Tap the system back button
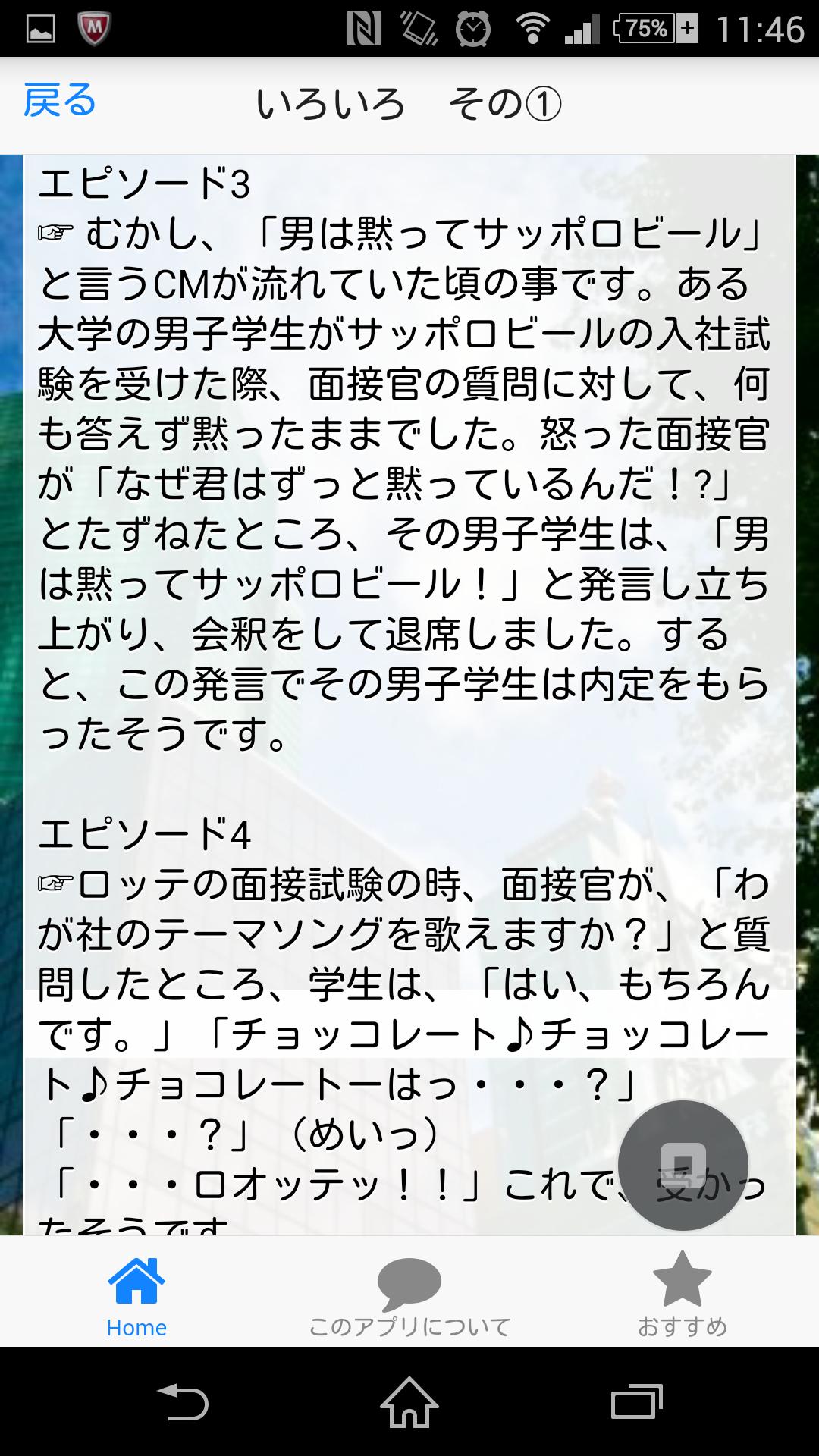 pos(182,1401)
